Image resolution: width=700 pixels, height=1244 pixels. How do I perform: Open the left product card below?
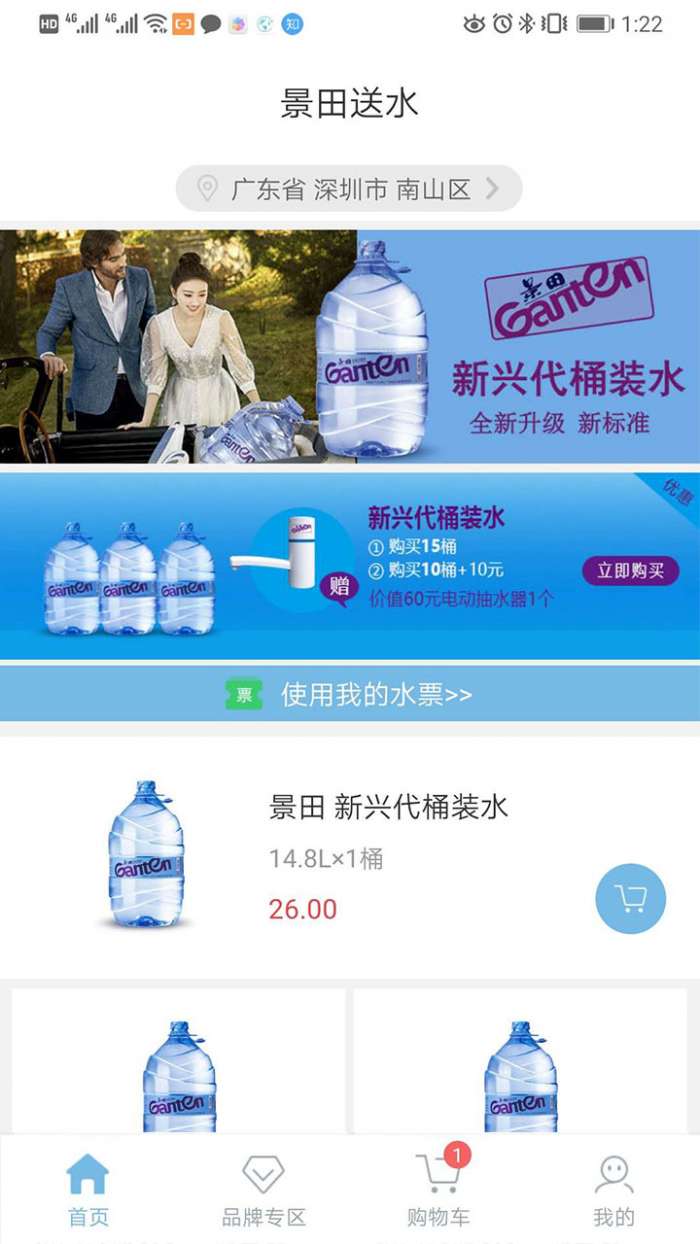pyautogui.click(x=179, y=1065)
